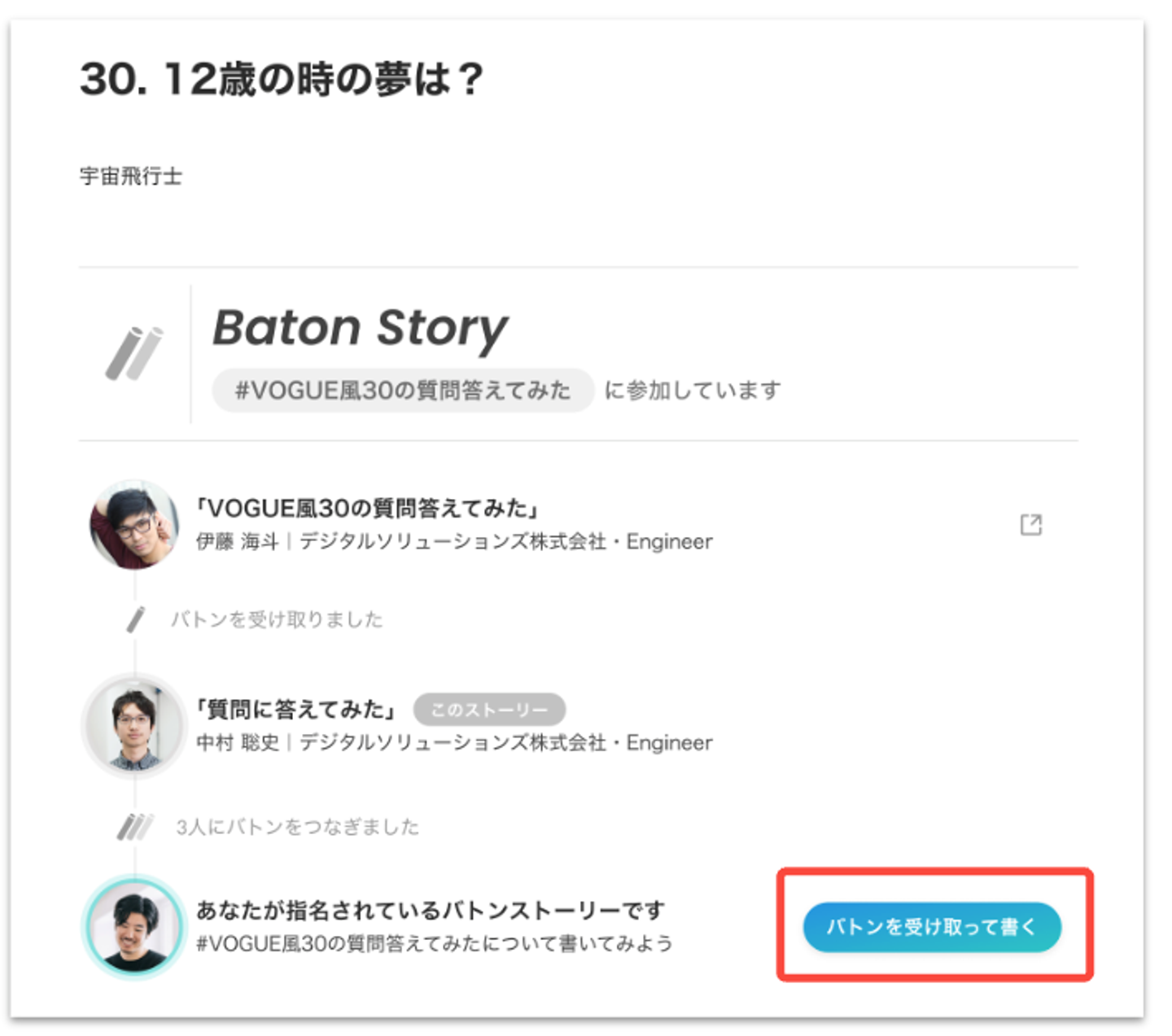The height and width of the screenshot is (1036, 1172).
Task: View 中村 聡史's profile photo
Action: tap(134, 726)
